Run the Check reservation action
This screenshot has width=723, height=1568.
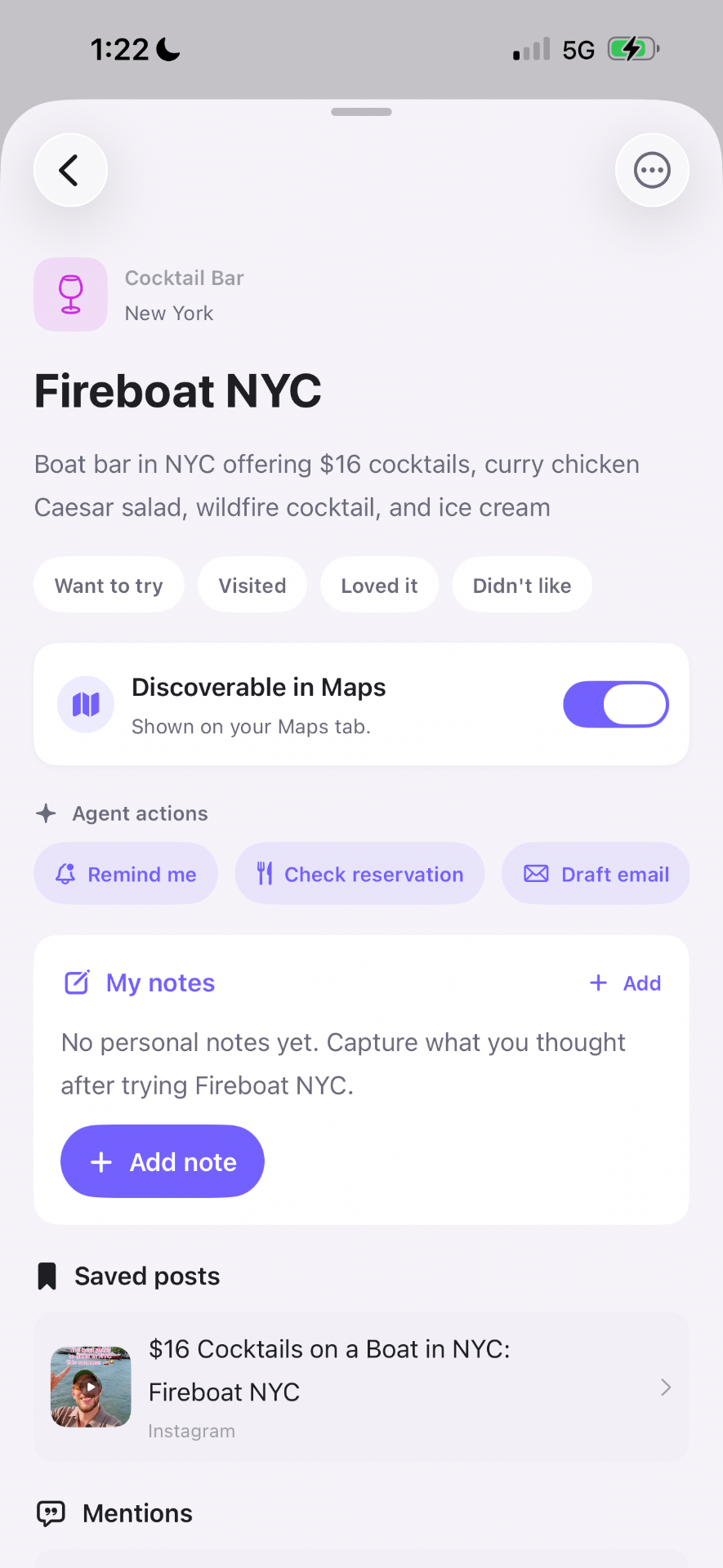[x=359, y=874]
